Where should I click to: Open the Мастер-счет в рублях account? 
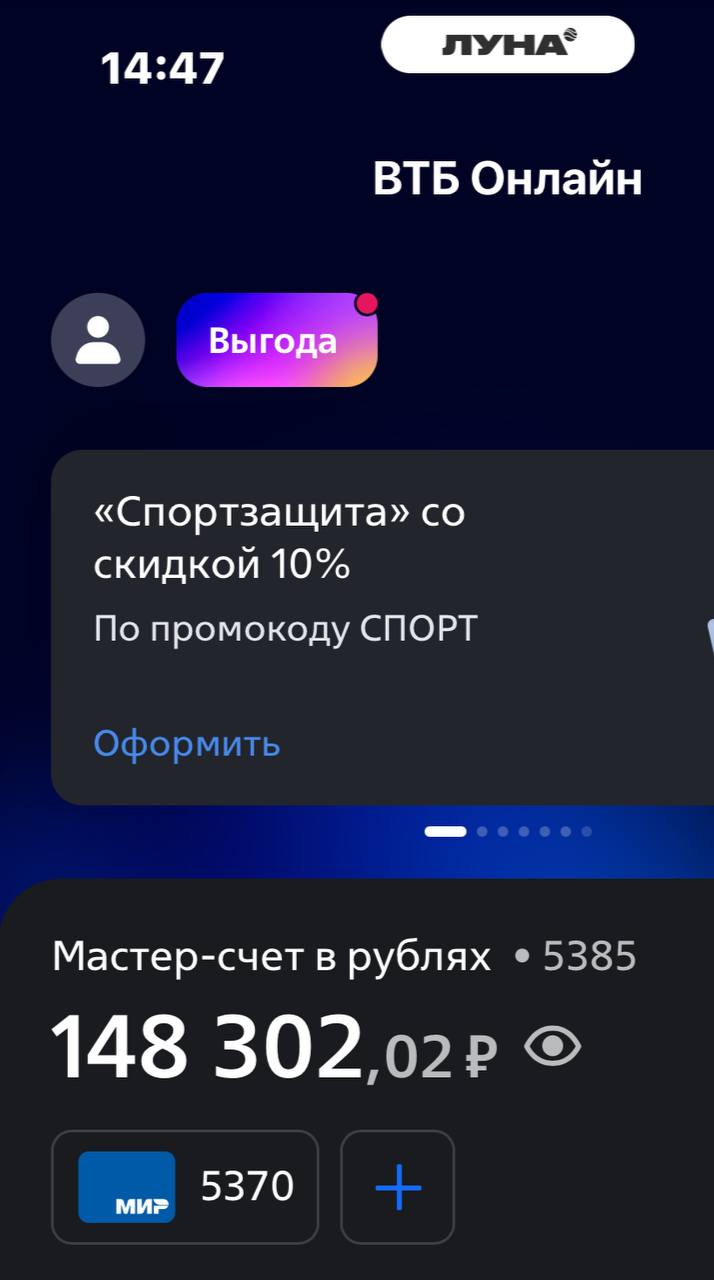click(271, 957)
